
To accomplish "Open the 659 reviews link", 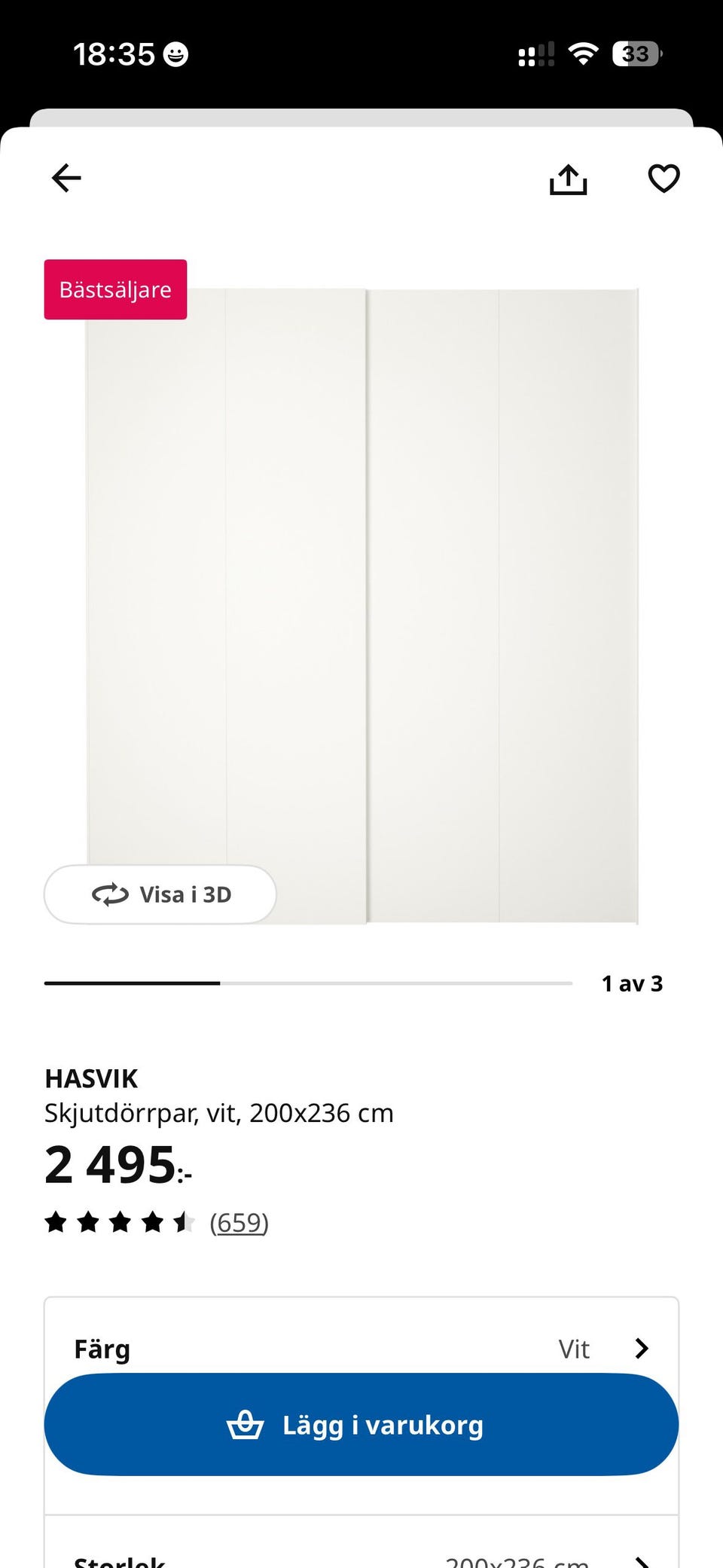I will tap(239, 1222).
